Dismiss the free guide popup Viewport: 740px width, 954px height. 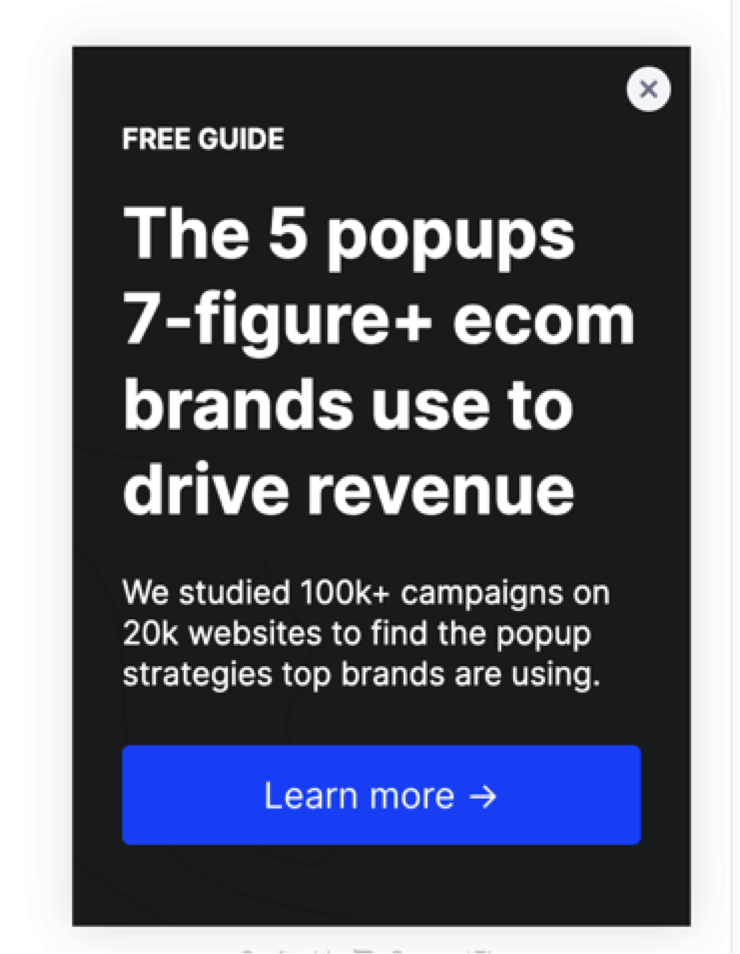[x=648, y=90]
